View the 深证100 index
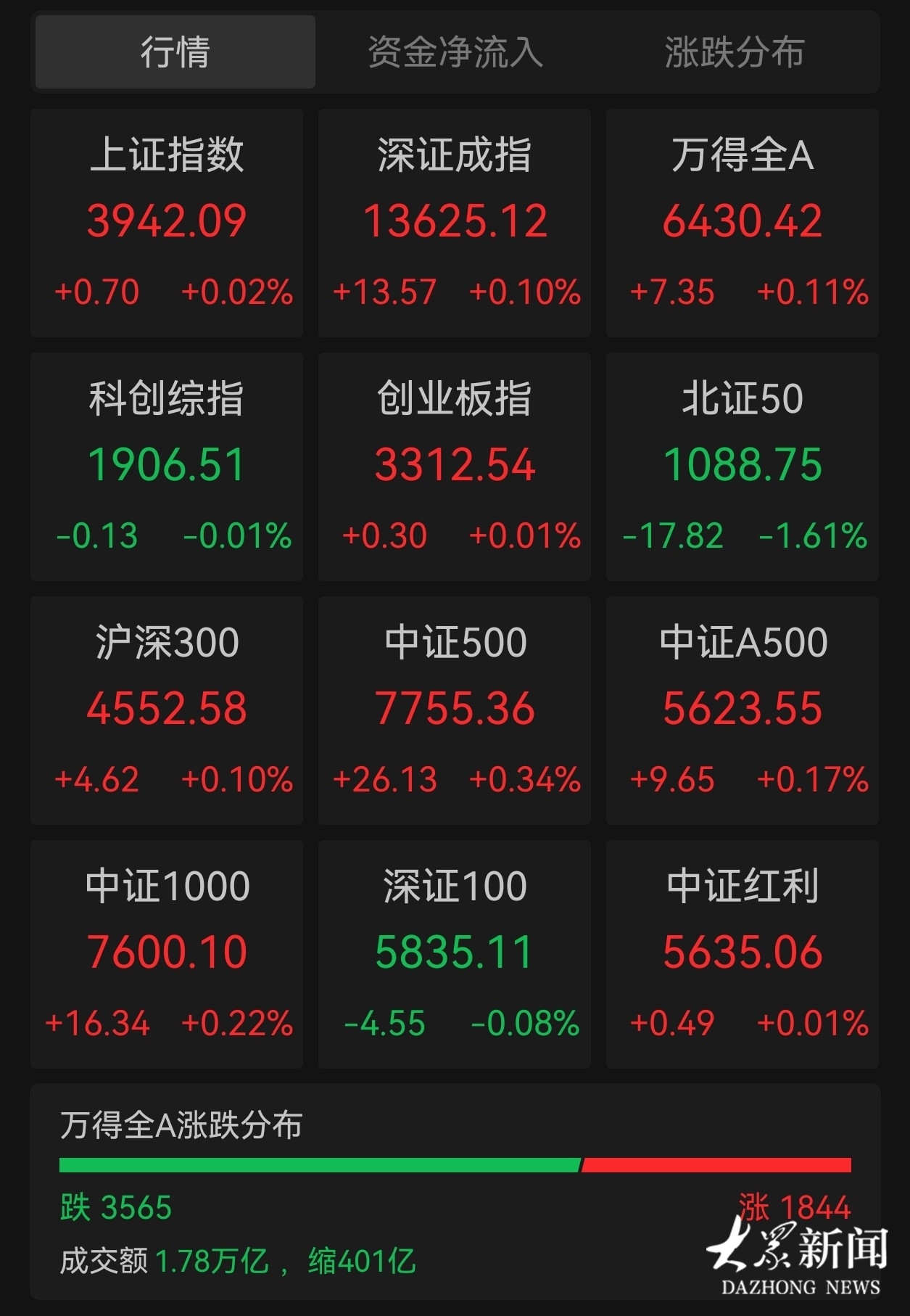910x1316 pixels. (455, 954)
